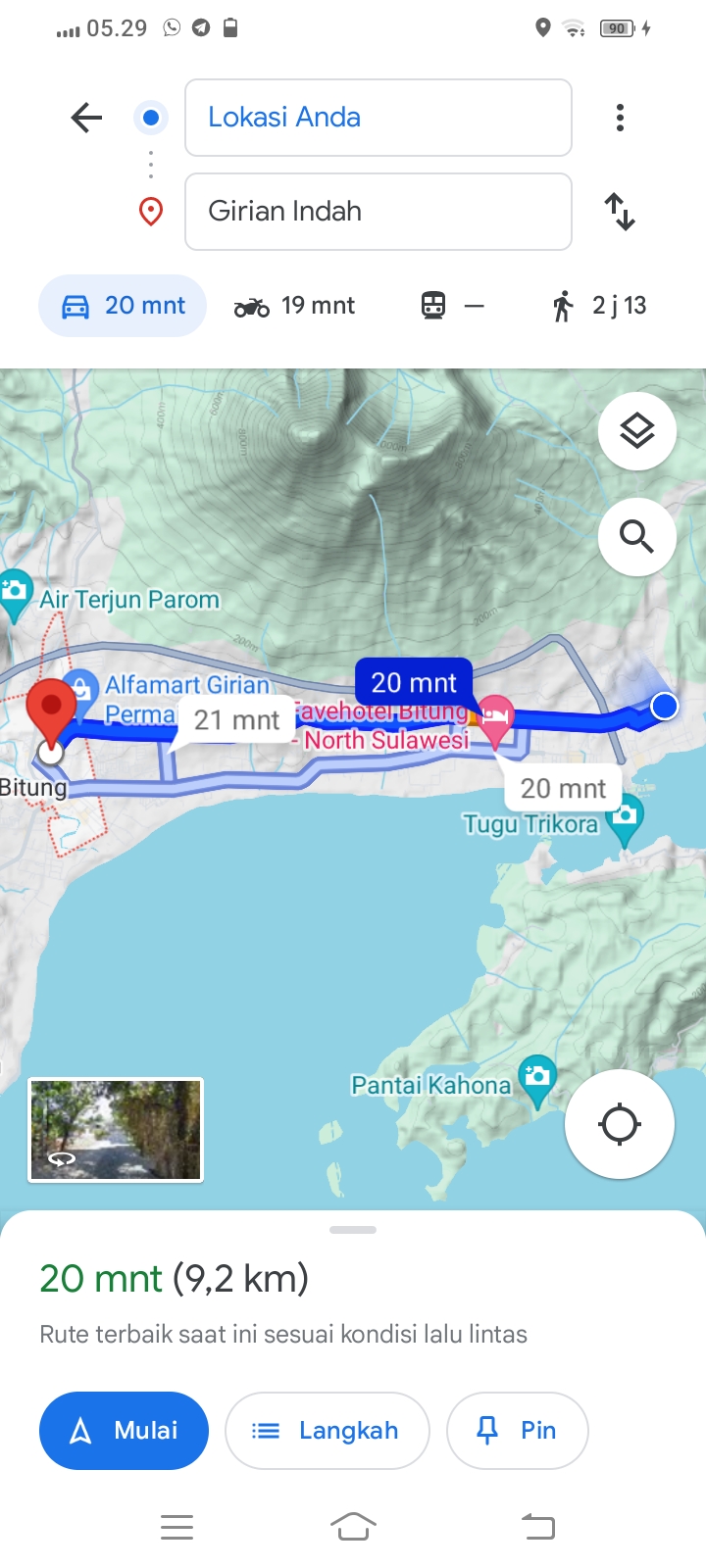Edit the Lokasi Anda starting point field
The image size is (706, 1568).
pyautogui.click(x=378, y=118)
